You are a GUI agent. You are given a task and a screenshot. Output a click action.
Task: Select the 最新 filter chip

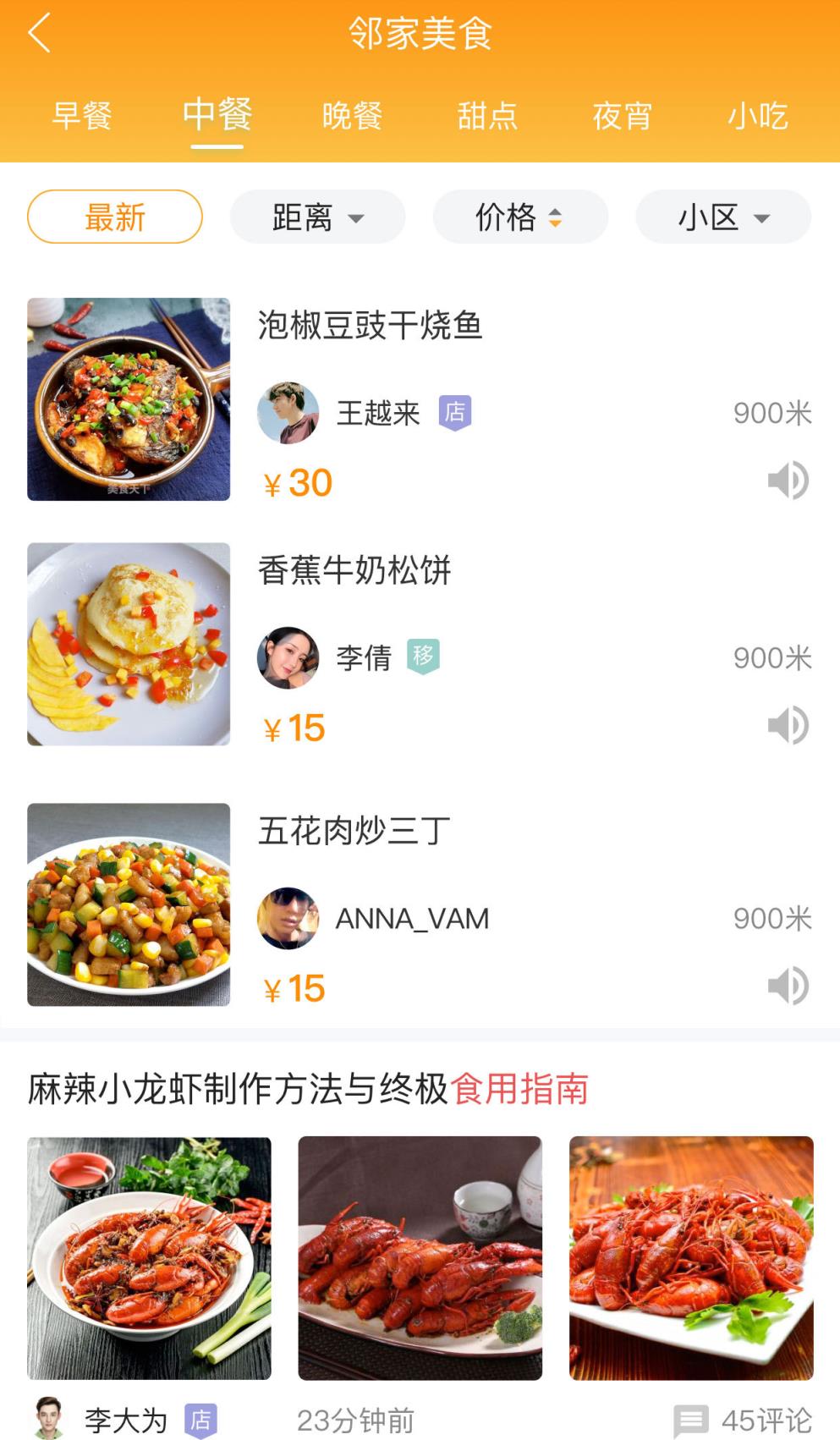[115, 217]
